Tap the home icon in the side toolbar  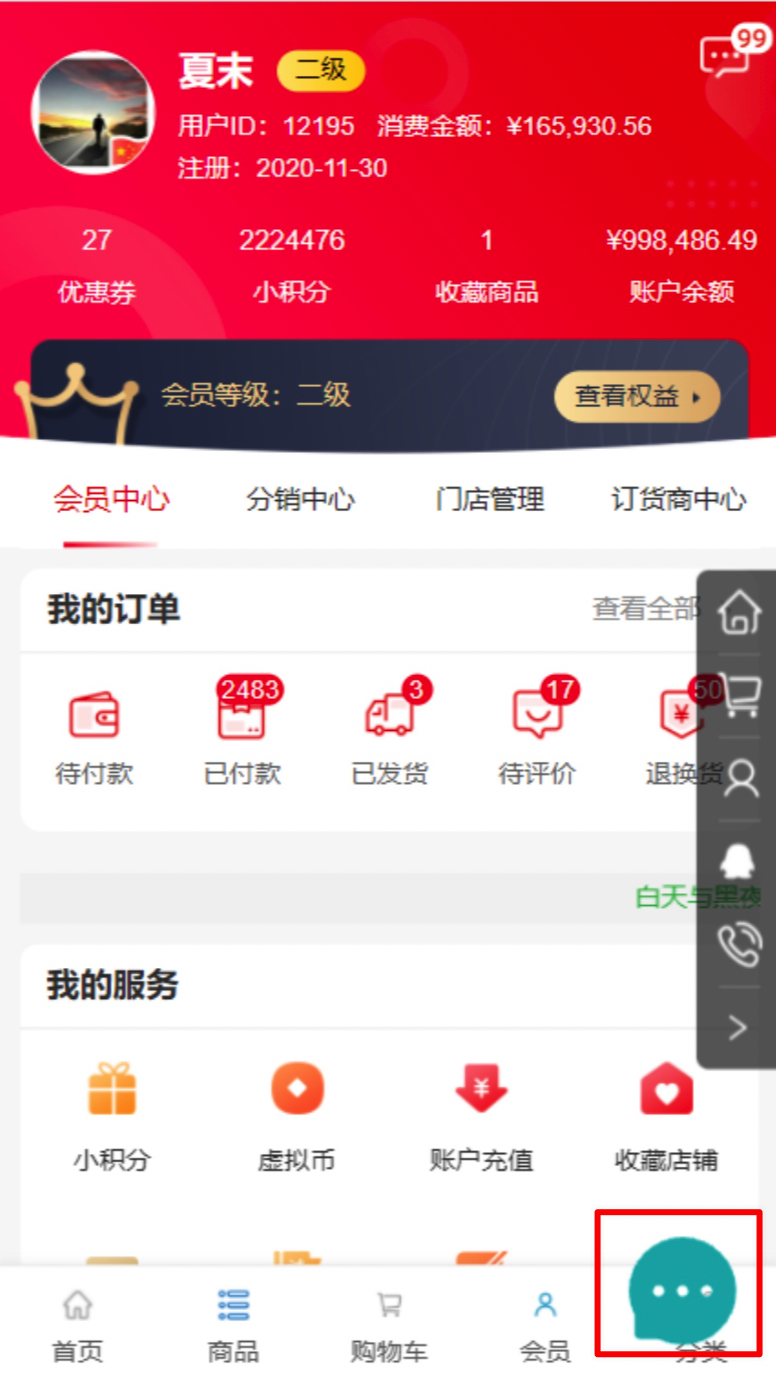tap(740, 611)
